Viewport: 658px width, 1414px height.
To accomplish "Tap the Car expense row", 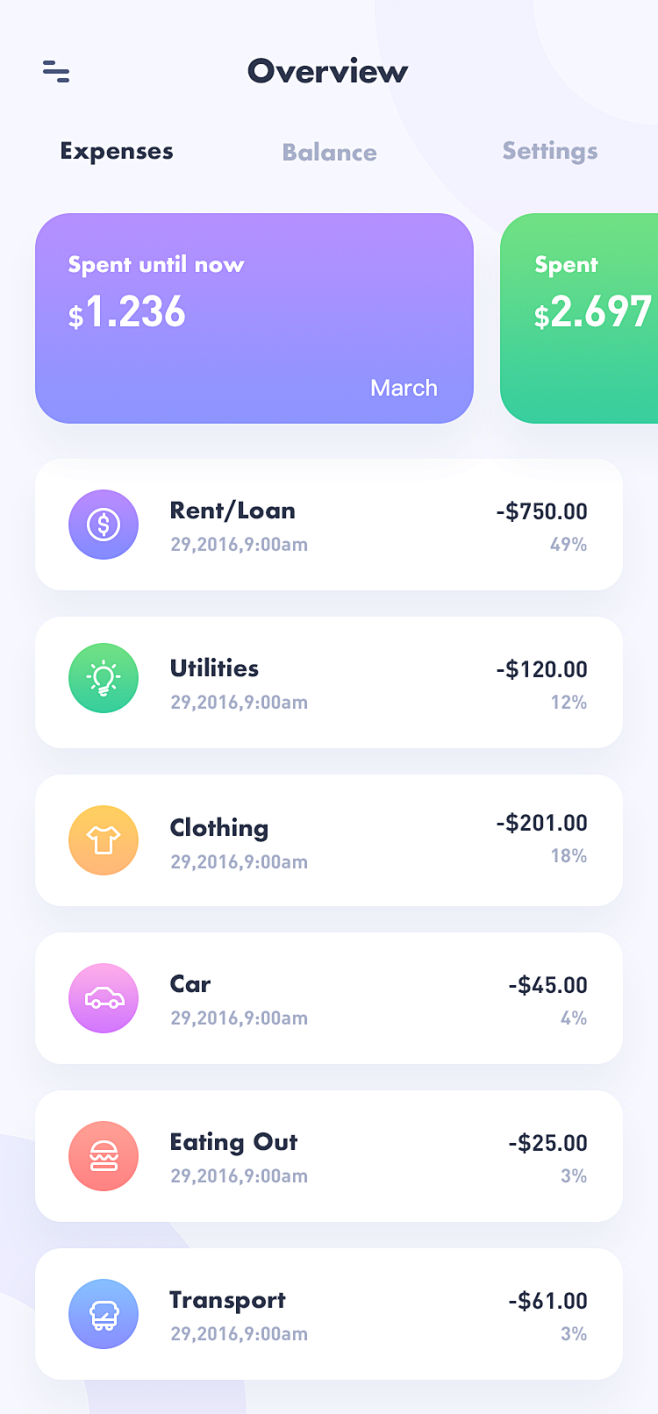I will [x=328, y=998].
